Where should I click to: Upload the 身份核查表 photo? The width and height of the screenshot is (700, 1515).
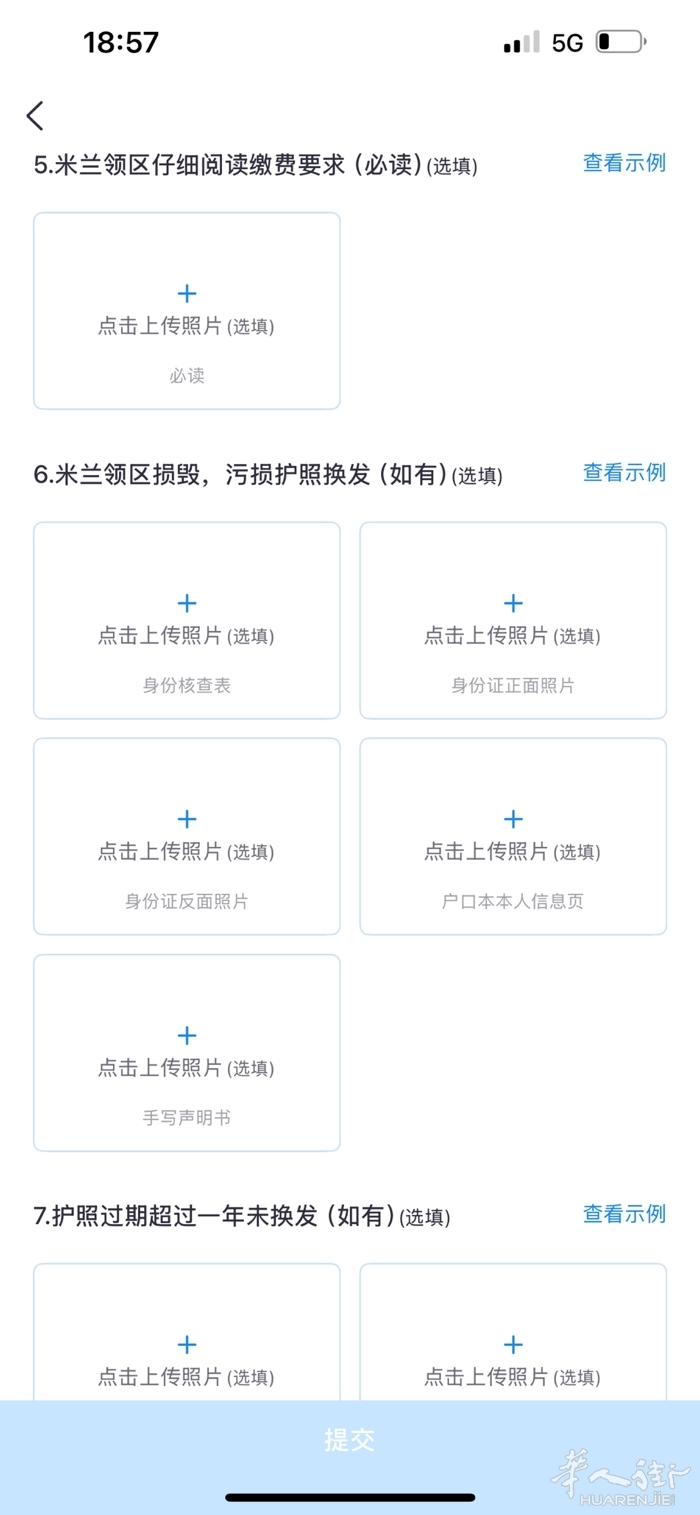pos(187,620)
